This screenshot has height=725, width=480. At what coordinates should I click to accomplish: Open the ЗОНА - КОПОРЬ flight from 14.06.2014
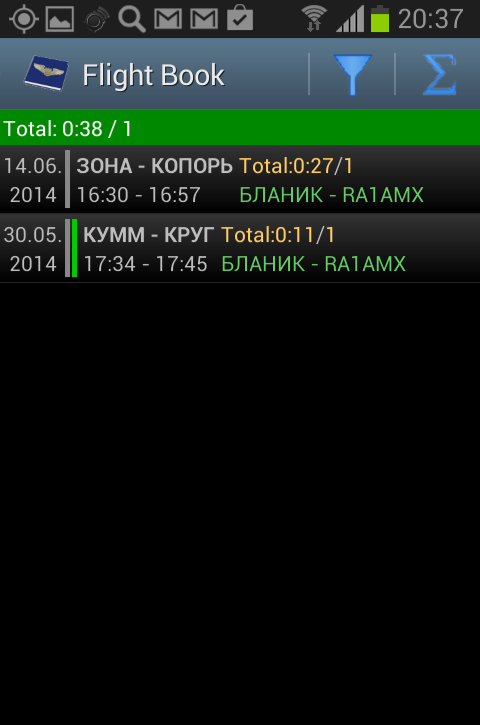(240, 179)
